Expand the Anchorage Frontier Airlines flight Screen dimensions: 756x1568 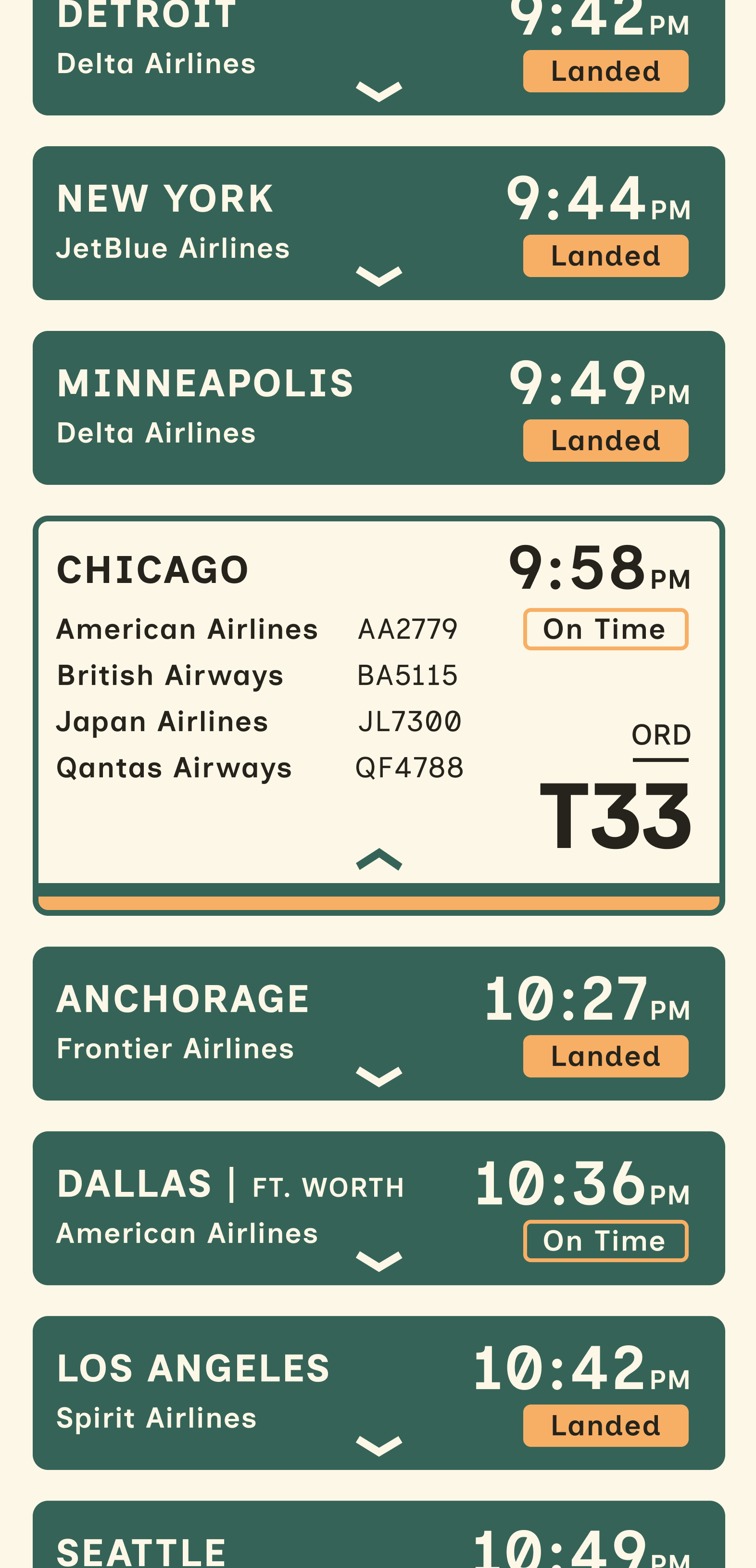coord(378,1076)
